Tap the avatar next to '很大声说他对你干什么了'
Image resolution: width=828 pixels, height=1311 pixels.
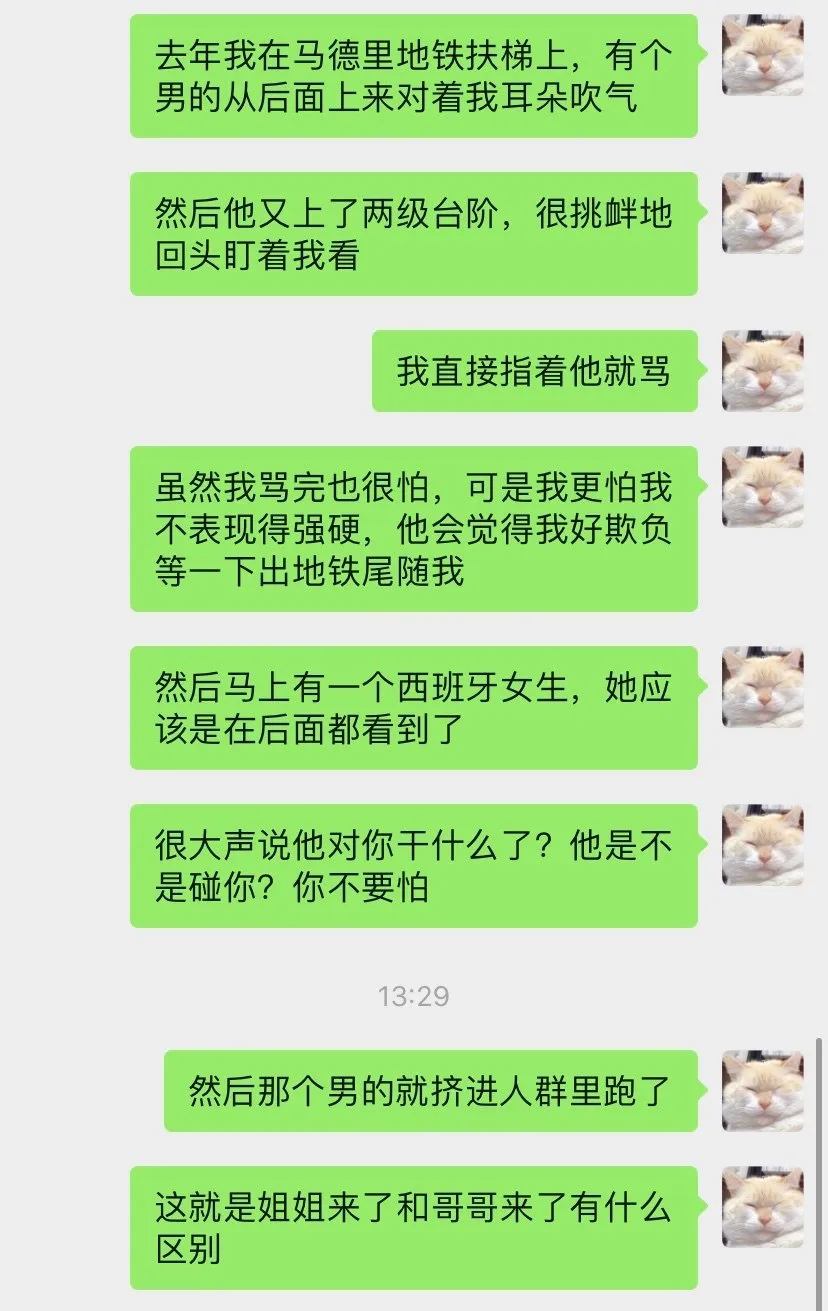point(762,845)
